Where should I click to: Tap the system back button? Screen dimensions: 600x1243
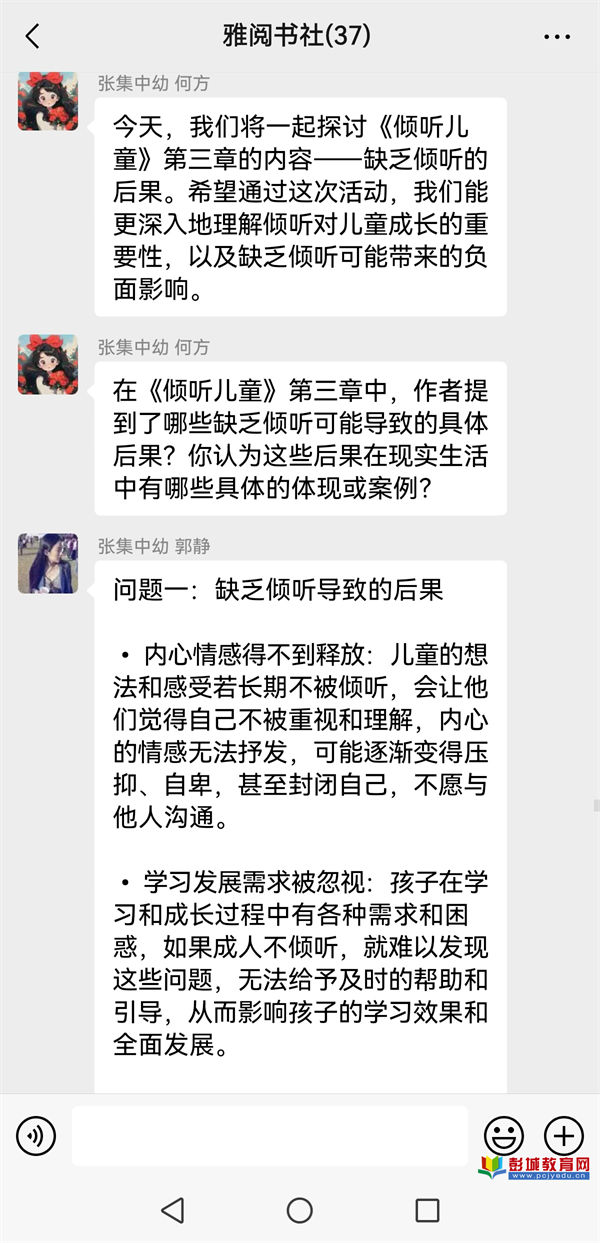tap(172, 1210)
